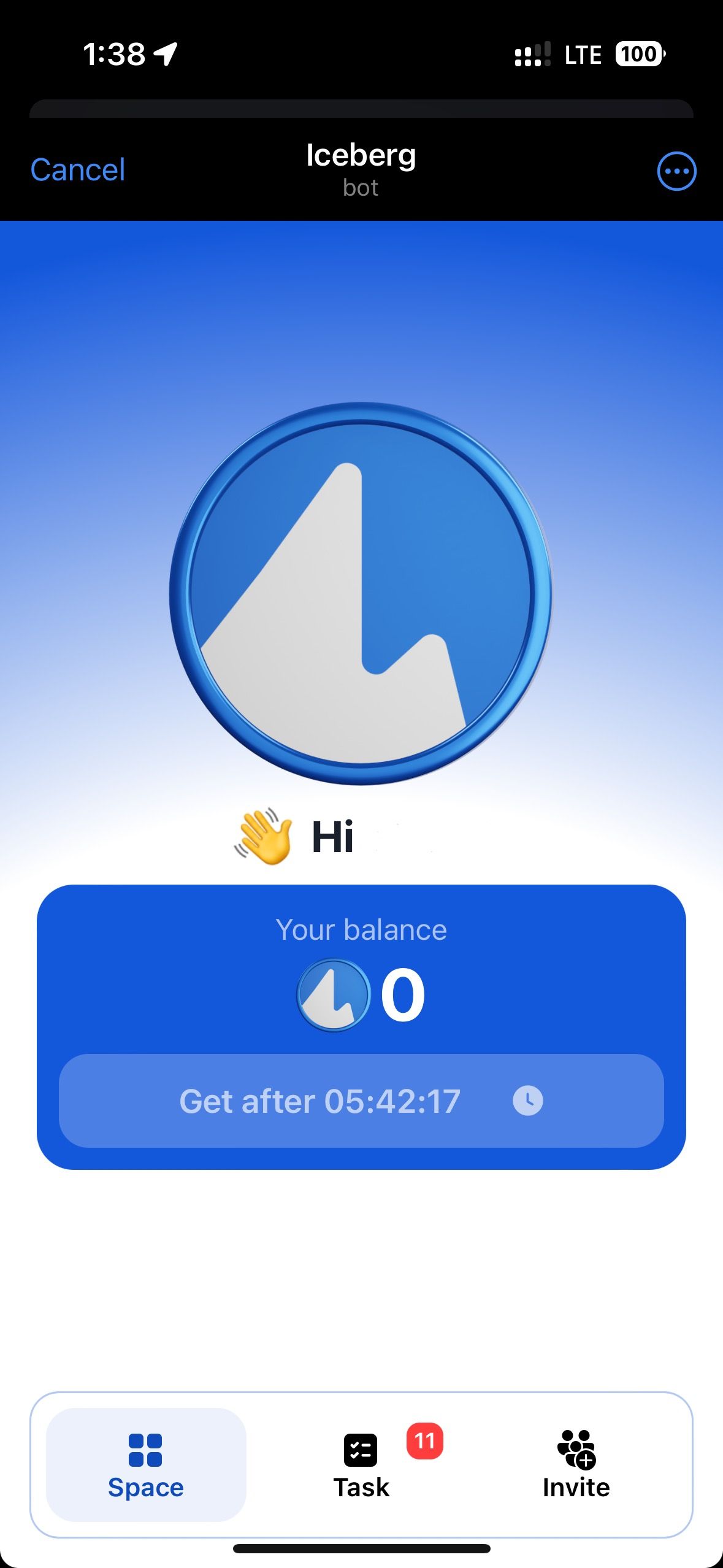Open the Invite tab

click(576, 1465)
